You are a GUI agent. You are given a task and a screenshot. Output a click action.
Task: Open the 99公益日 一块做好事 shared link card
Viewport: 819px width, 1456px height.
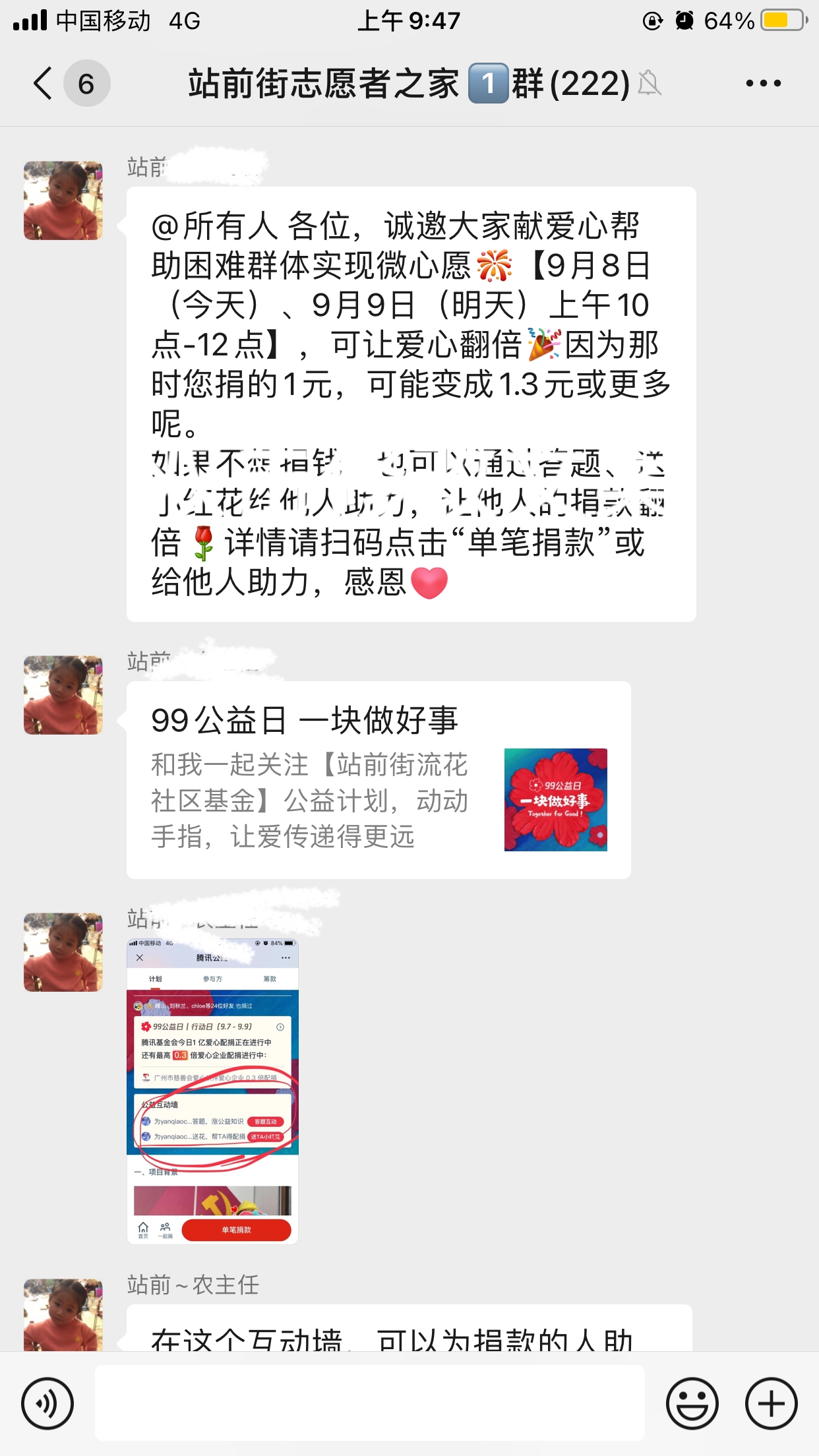click(379, 779)
